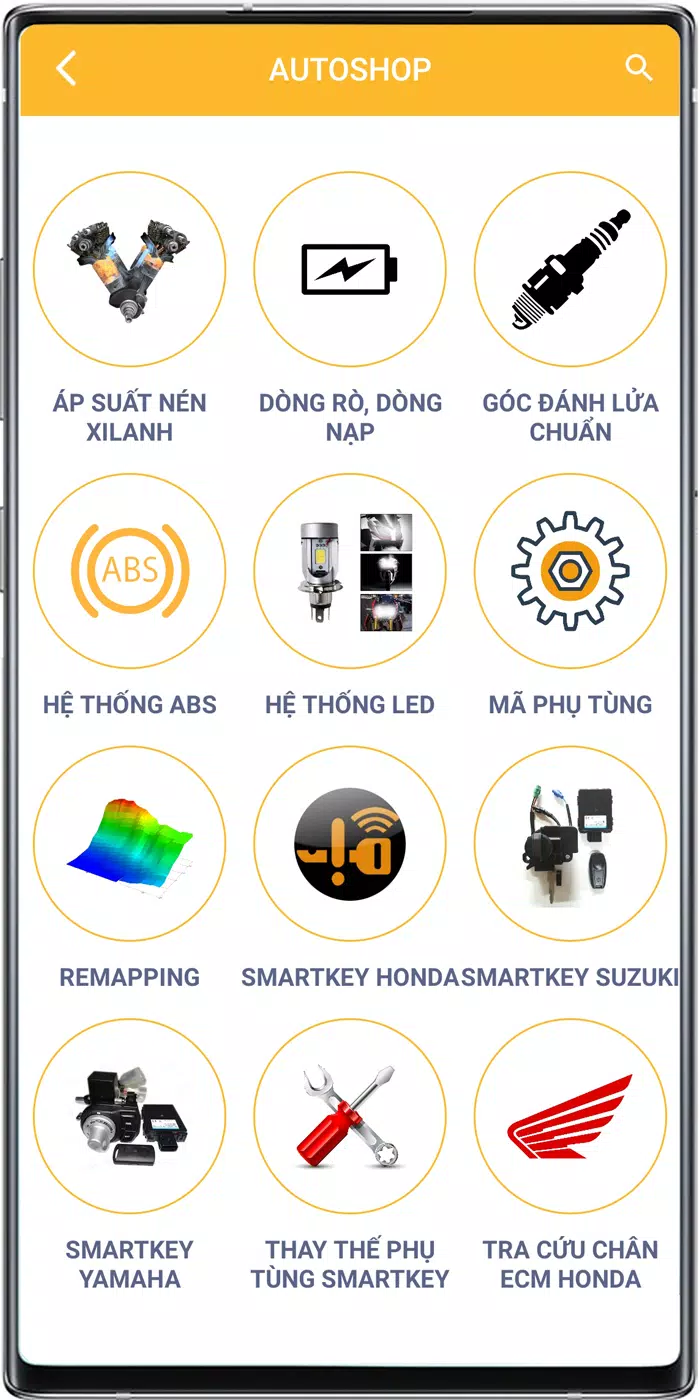The width and height of the screenshot is (700, 1400).
Task: Tap the Hệ thống ABS tile
Action: (130, 571)
